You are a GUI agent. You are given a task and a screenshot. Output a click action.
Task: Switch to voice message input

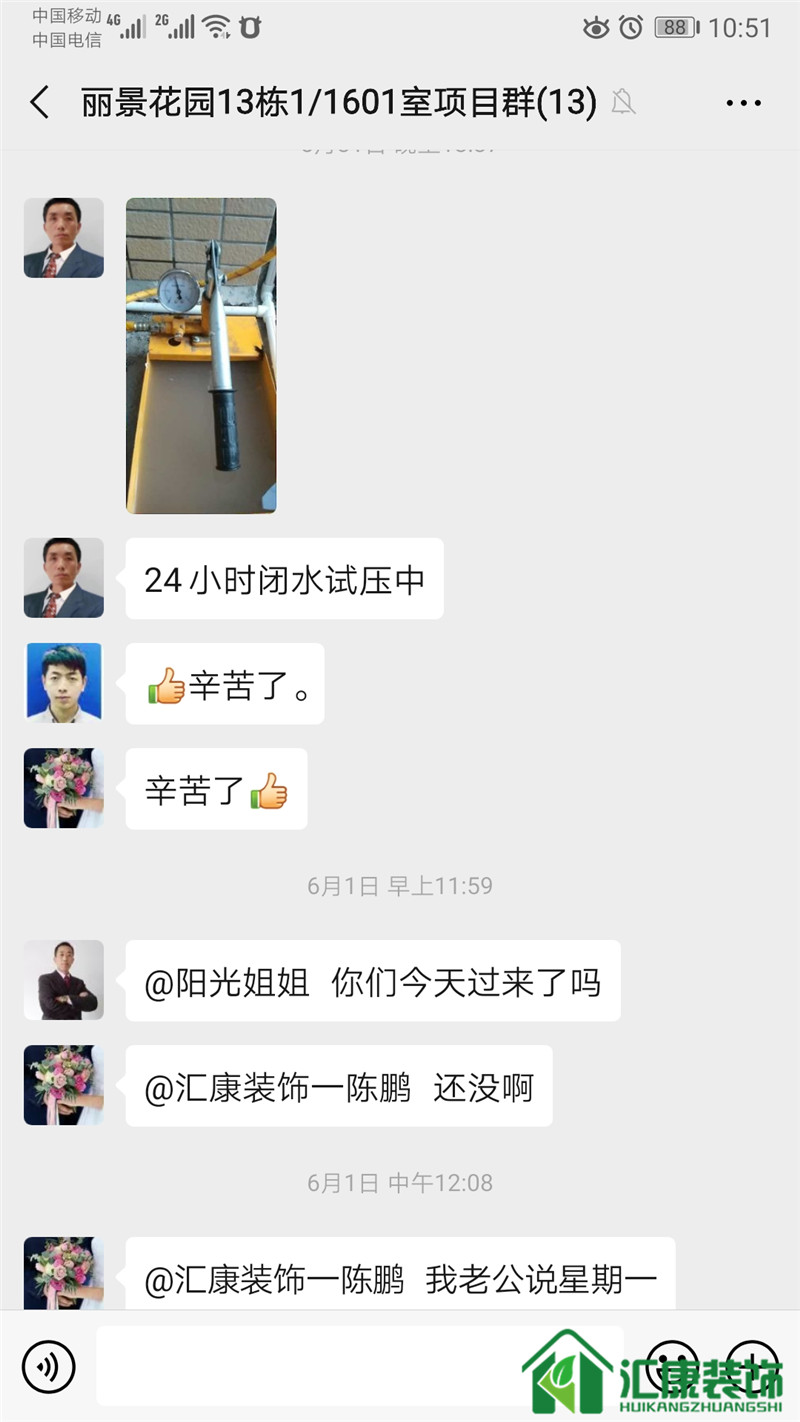(x=48, y=1366)
